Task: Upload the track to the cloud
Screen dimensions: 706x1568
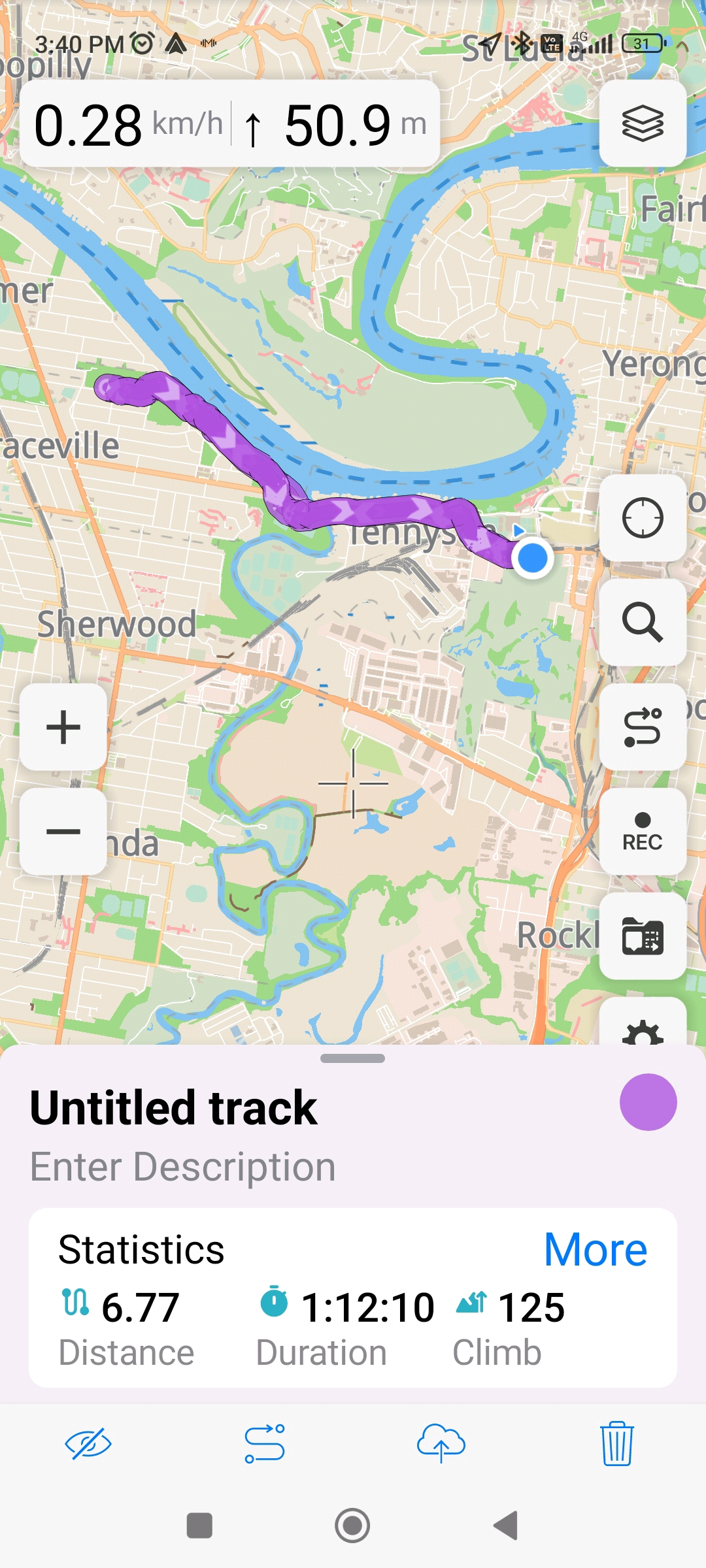Action: click(441, 1444)
